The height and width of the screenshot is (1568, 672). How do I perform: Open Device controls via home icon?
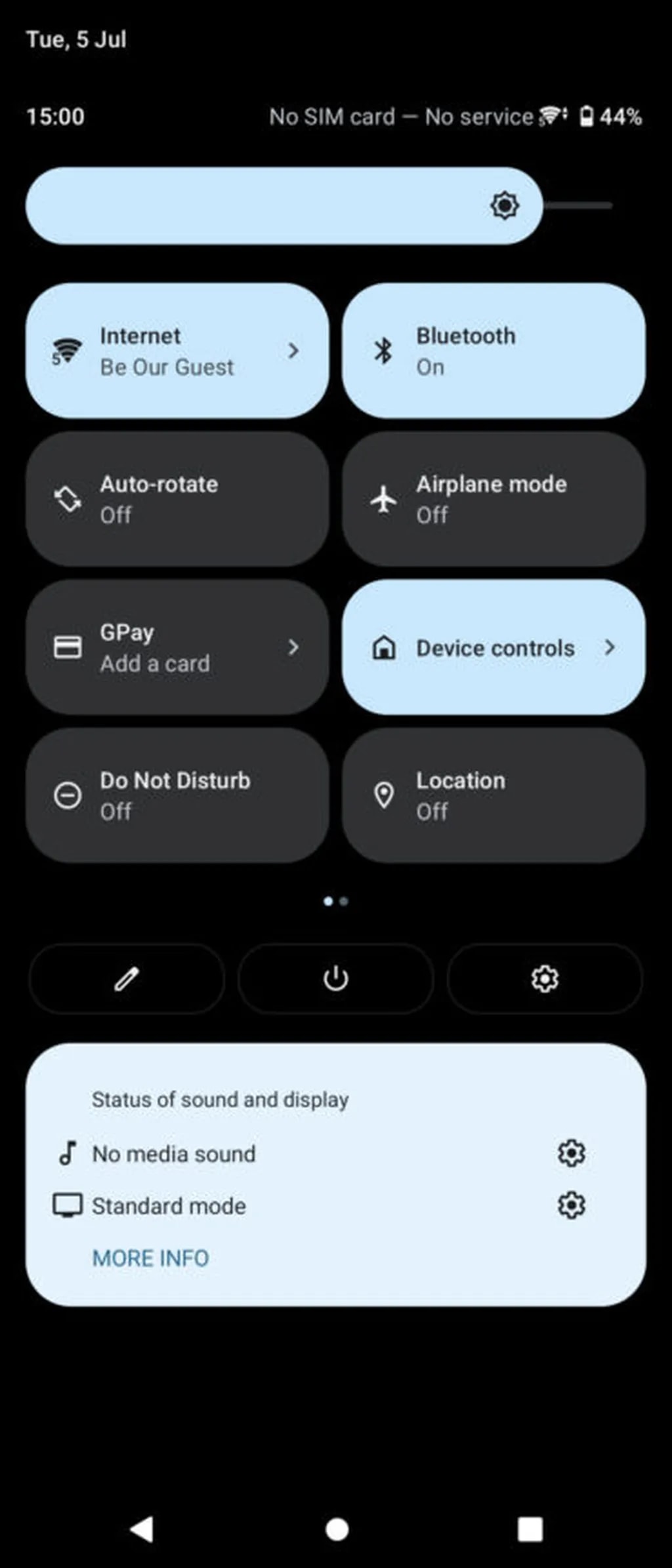point(384,648)
